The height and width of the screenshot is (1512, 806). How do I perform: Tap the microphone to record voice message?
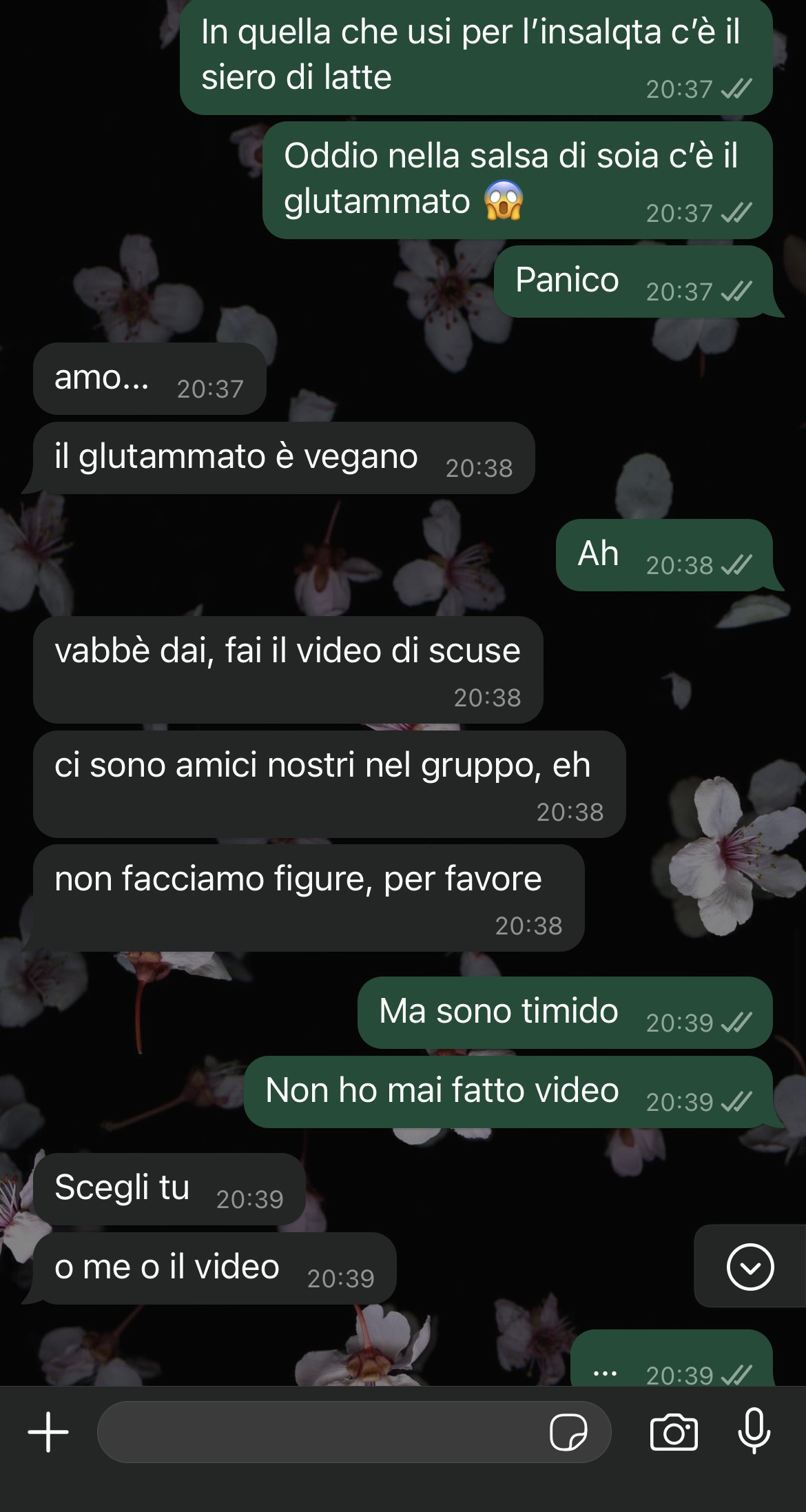(754, 1431)
